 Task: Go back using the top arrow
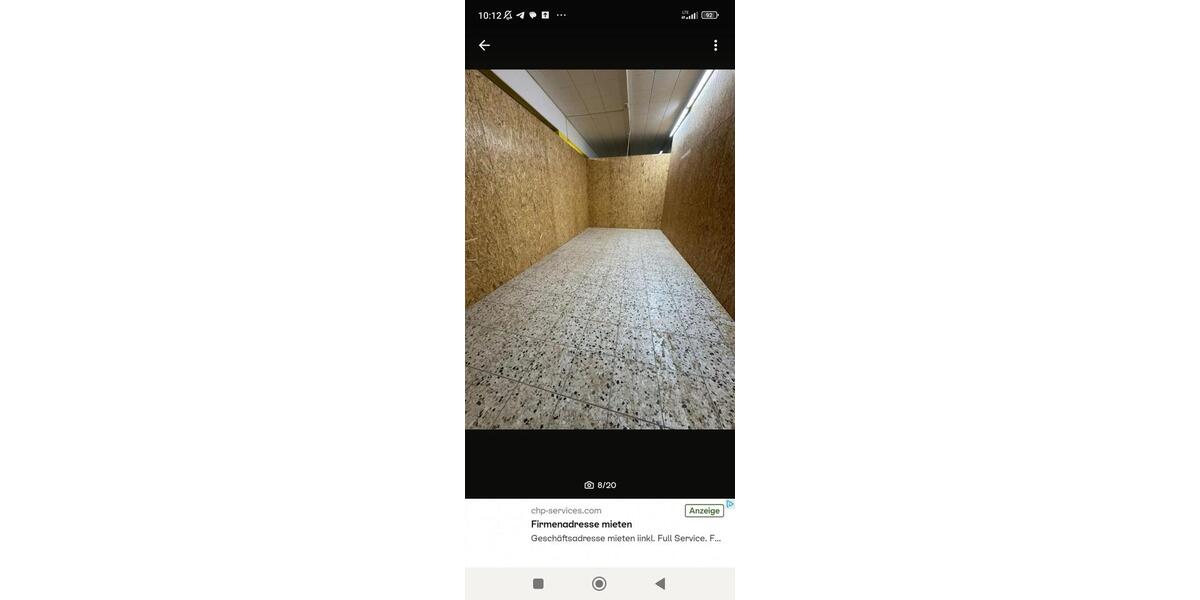tap(484, 45)
